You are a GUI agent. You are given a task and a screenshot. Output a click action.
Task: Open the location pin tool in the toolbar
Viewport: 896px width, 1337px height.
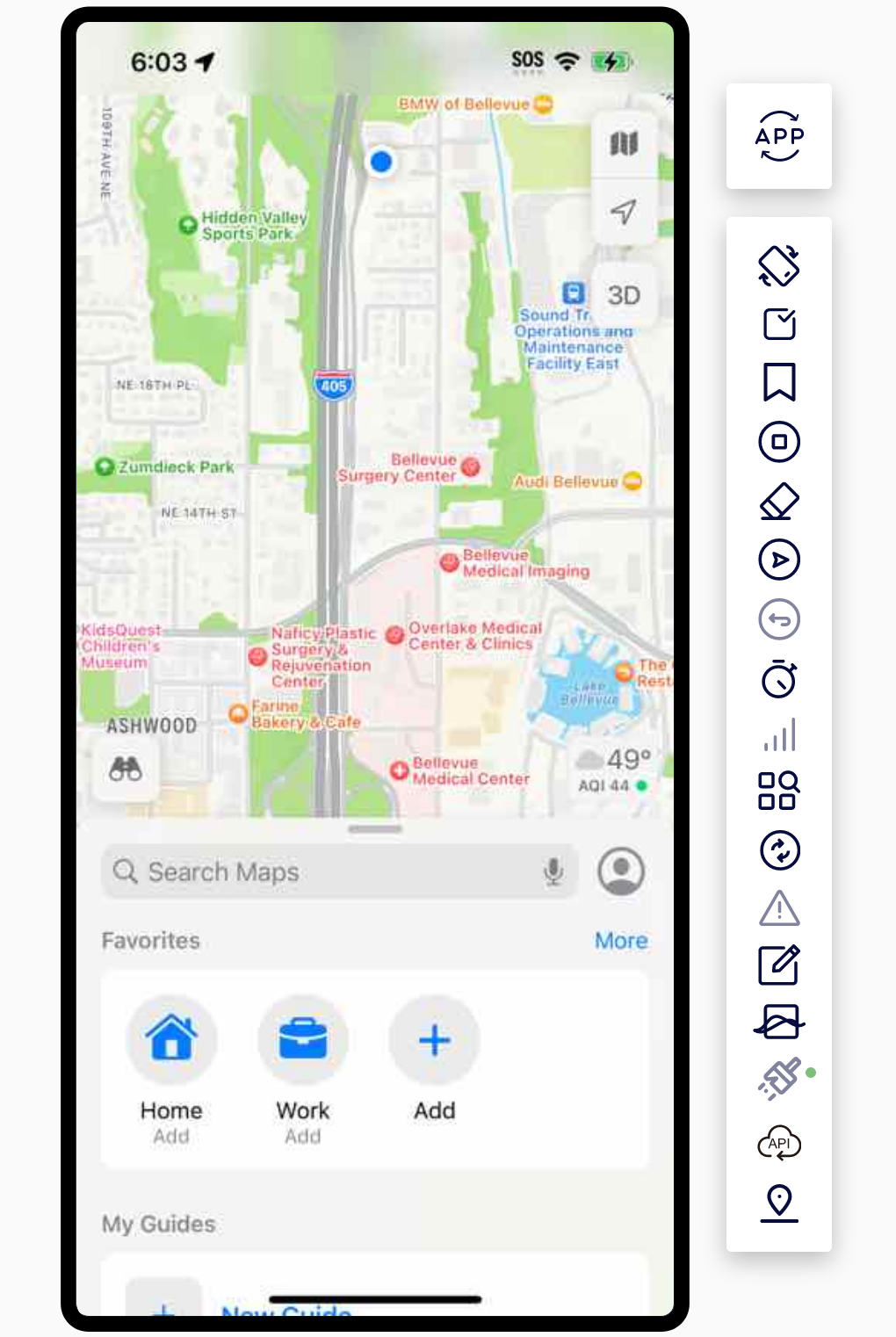click(779, 1201)
